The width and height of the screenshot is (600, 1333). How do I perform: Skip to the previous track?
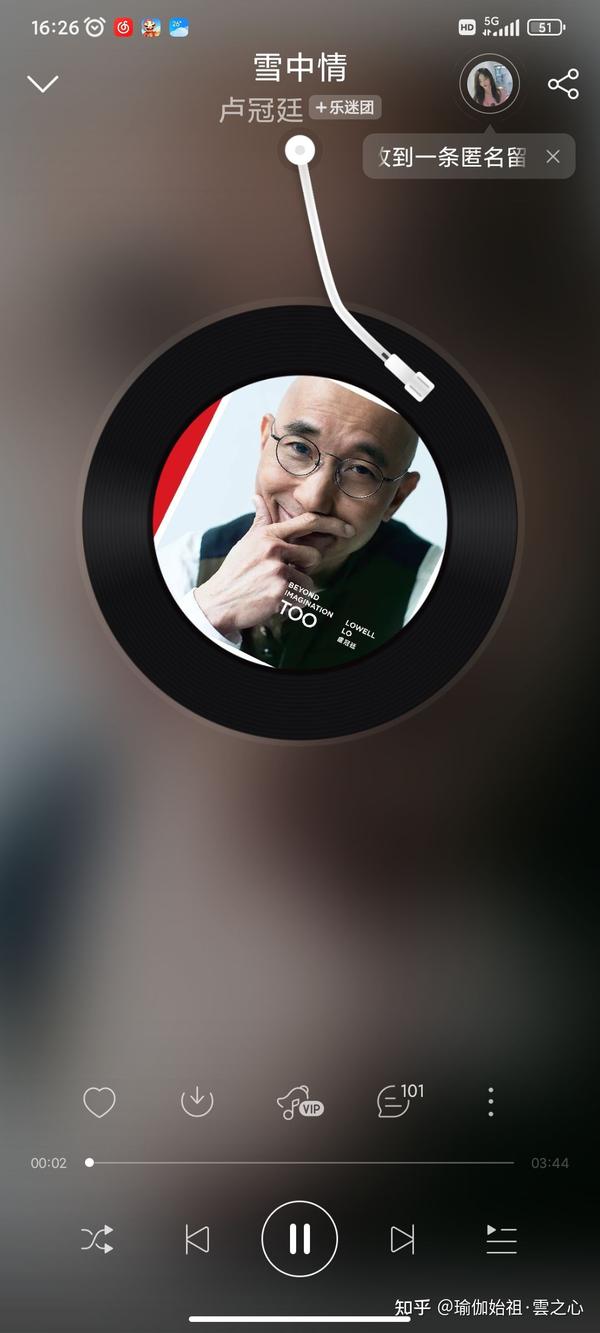(x=197, y=1240)
